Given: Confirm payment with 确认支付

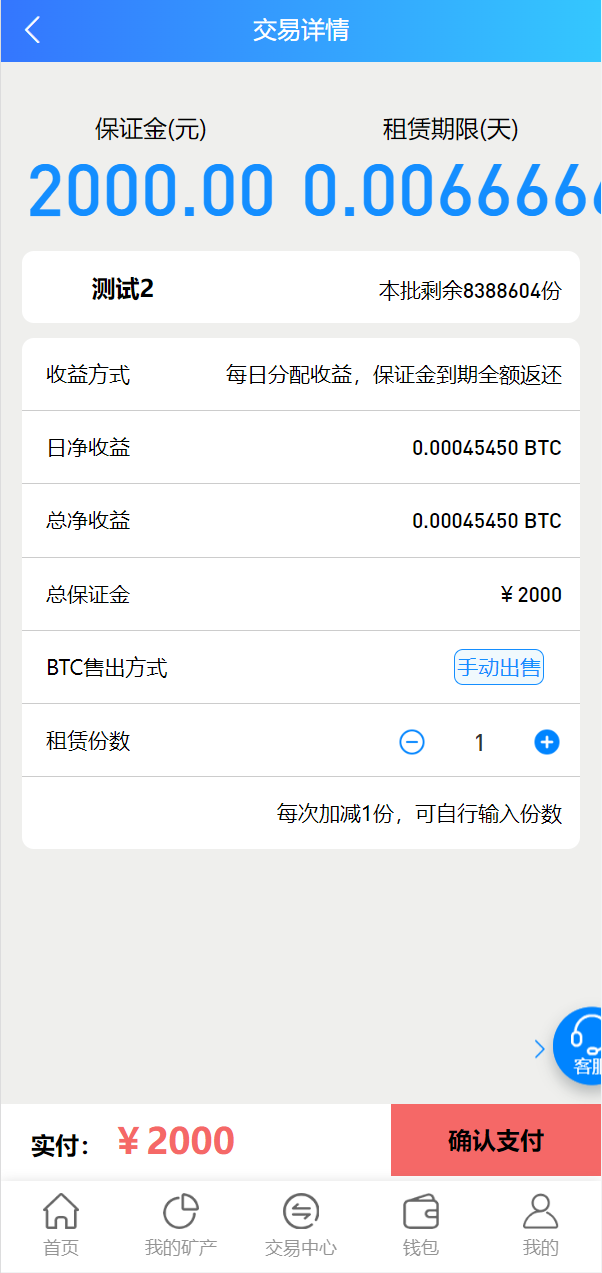Looking at the screenshot, I should pos(496,1140).
